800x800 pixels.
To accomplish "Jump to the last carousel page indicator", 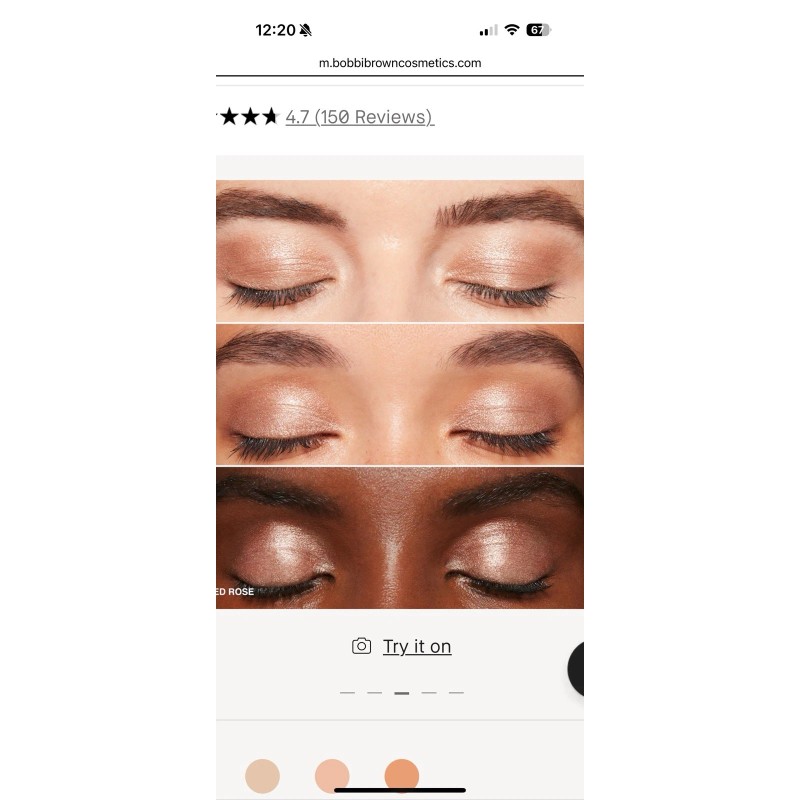I will [456, 693].
